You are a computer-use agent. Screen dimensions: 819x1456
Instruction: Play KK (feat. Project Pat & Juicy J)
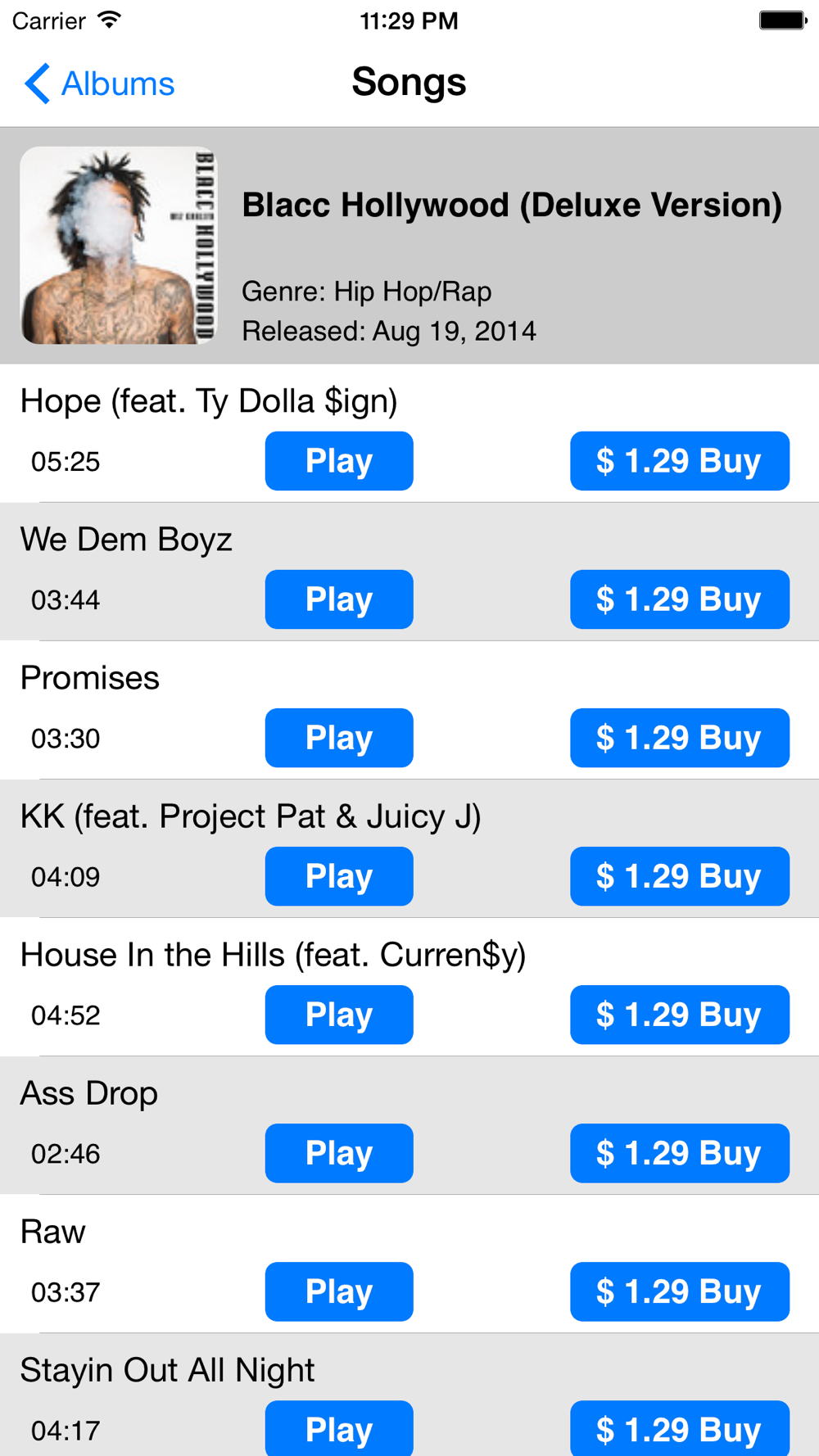click(x=339, y=876)
